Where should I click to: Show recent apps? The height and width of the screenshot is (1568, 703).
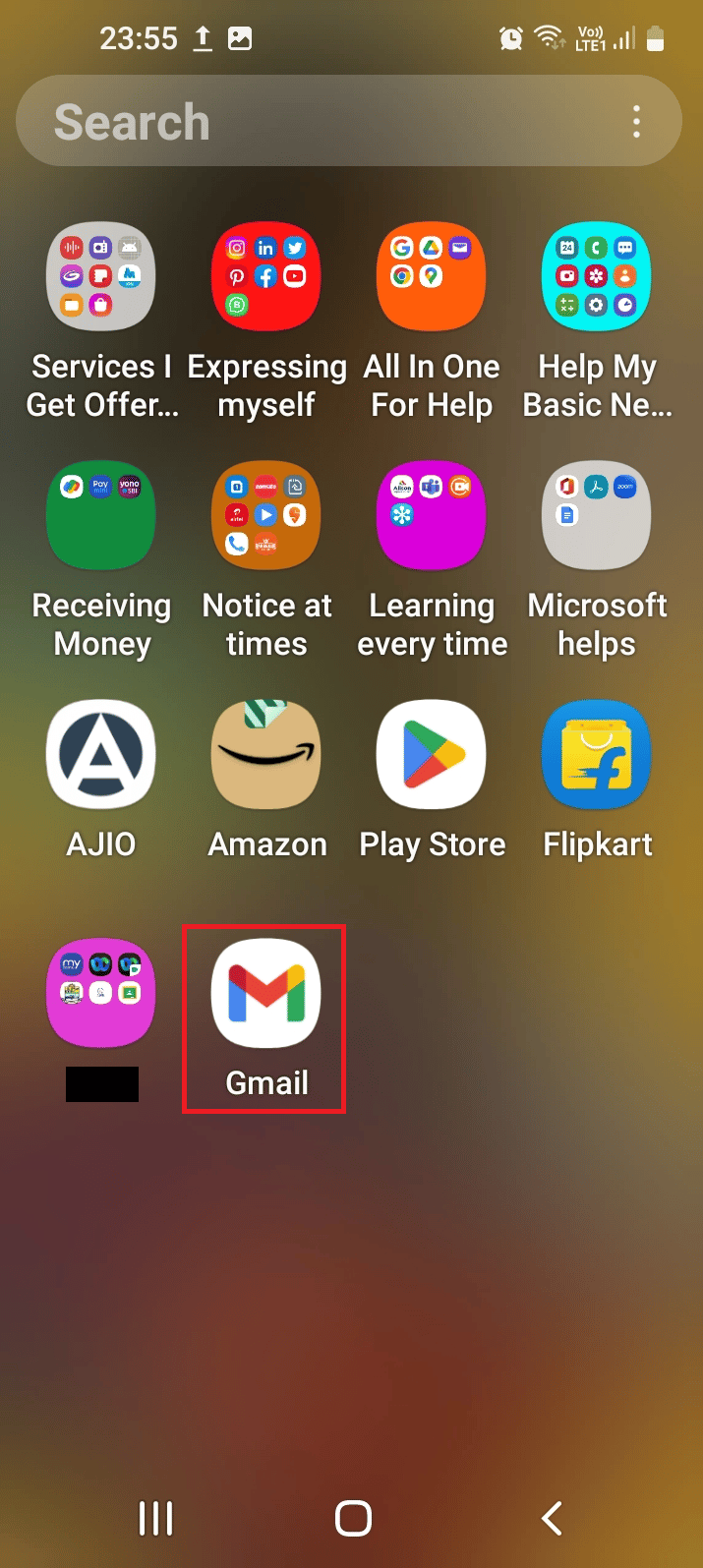click(155, 1518)
